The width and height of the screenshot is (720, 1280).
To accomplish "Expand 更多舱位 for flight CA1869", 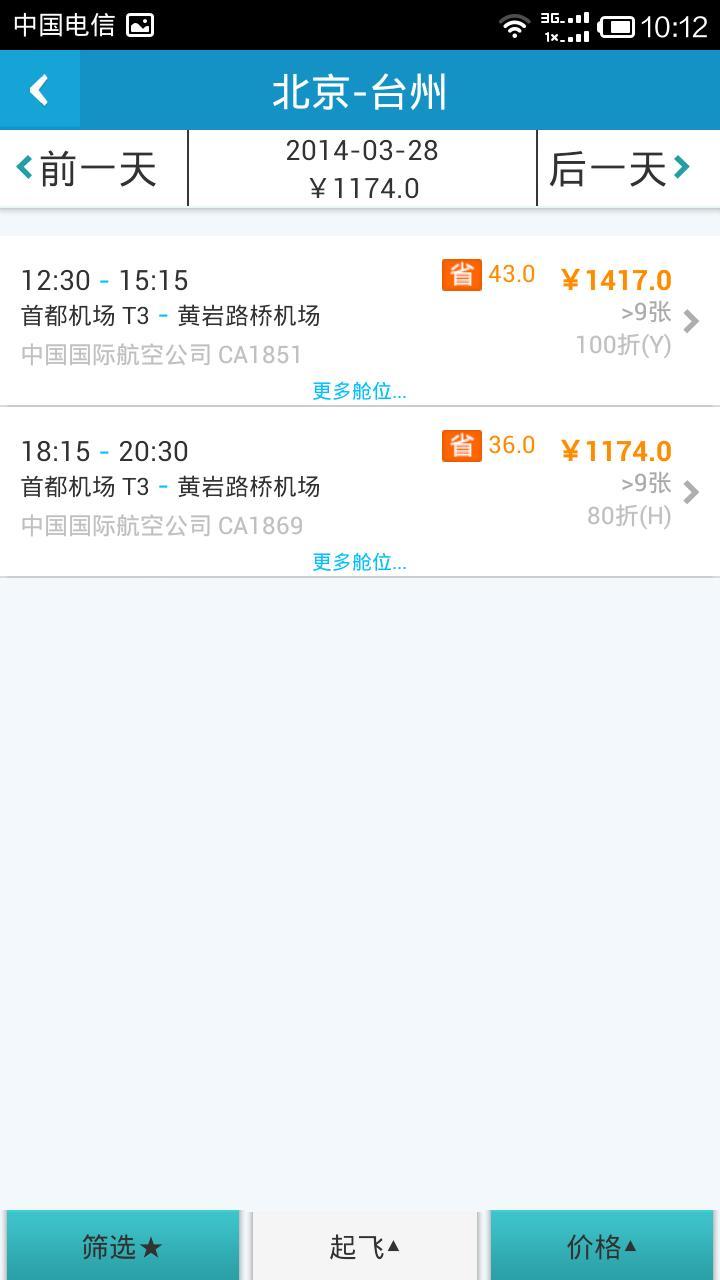I will point(359,562).
